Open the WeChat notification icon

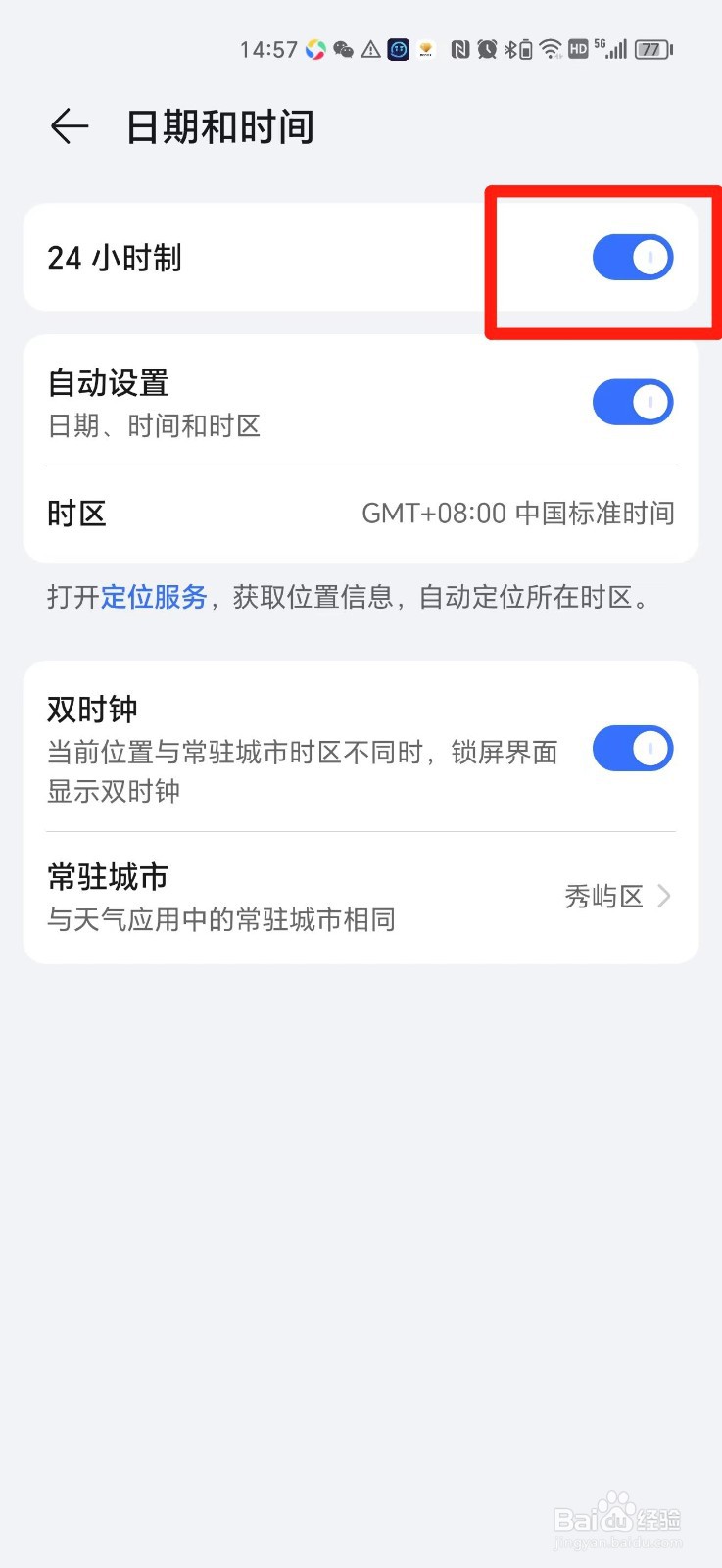tap(345, 49)
